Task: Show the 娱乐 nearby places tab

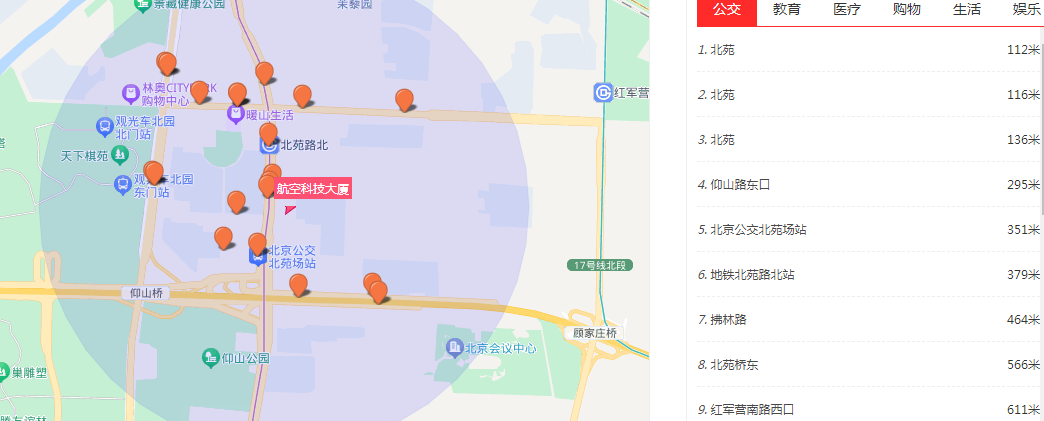Action: (1026, 11)
